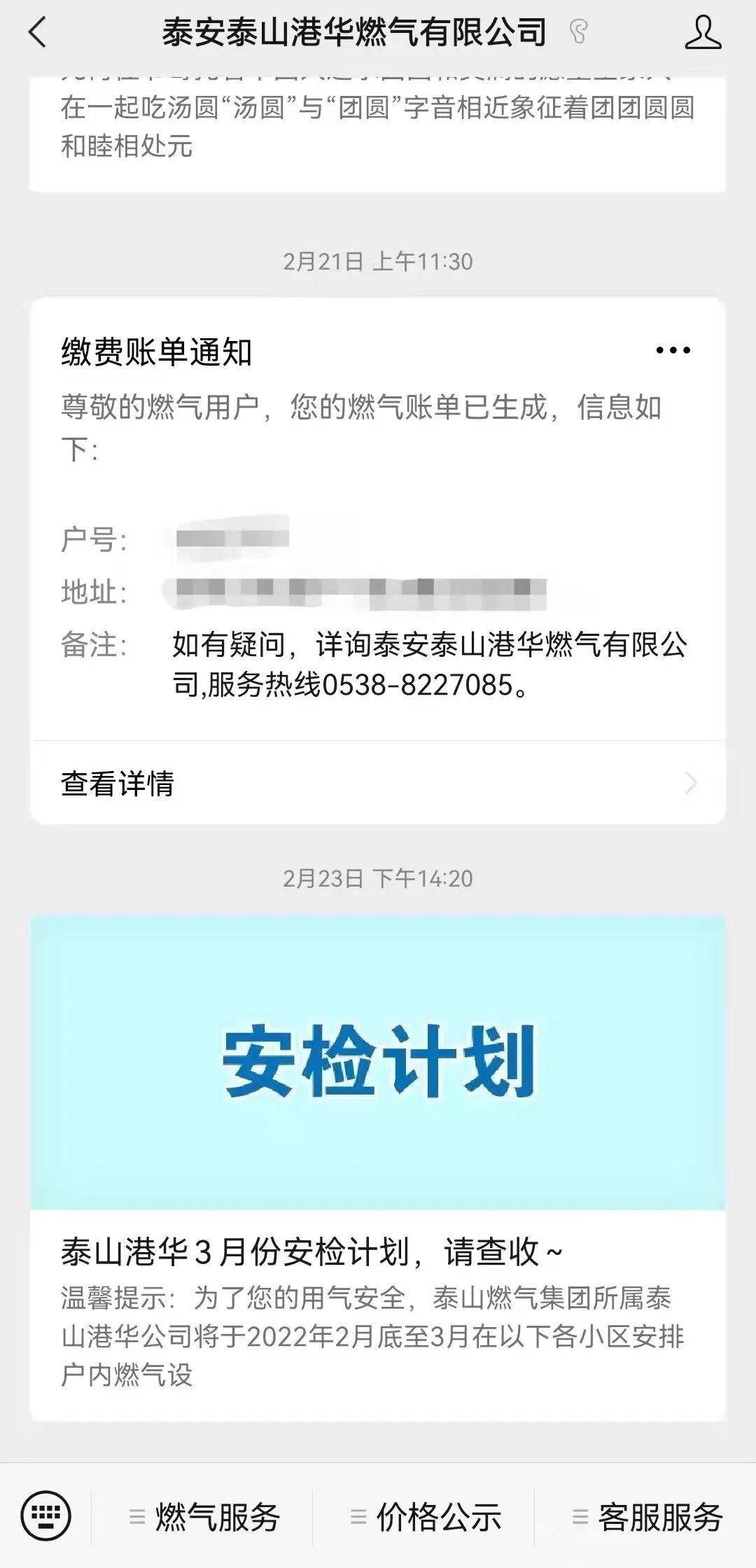756x1568 pixels.
Task: Open the 客服服务 menu
Action: pos(647,1518)
